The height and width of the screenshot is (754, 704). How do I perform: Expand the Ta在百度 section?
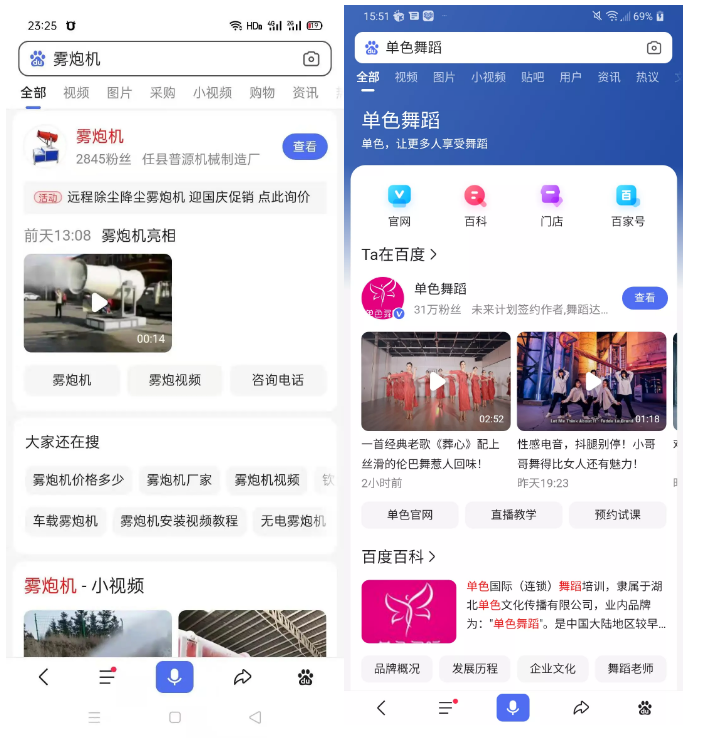click(399, 255)
